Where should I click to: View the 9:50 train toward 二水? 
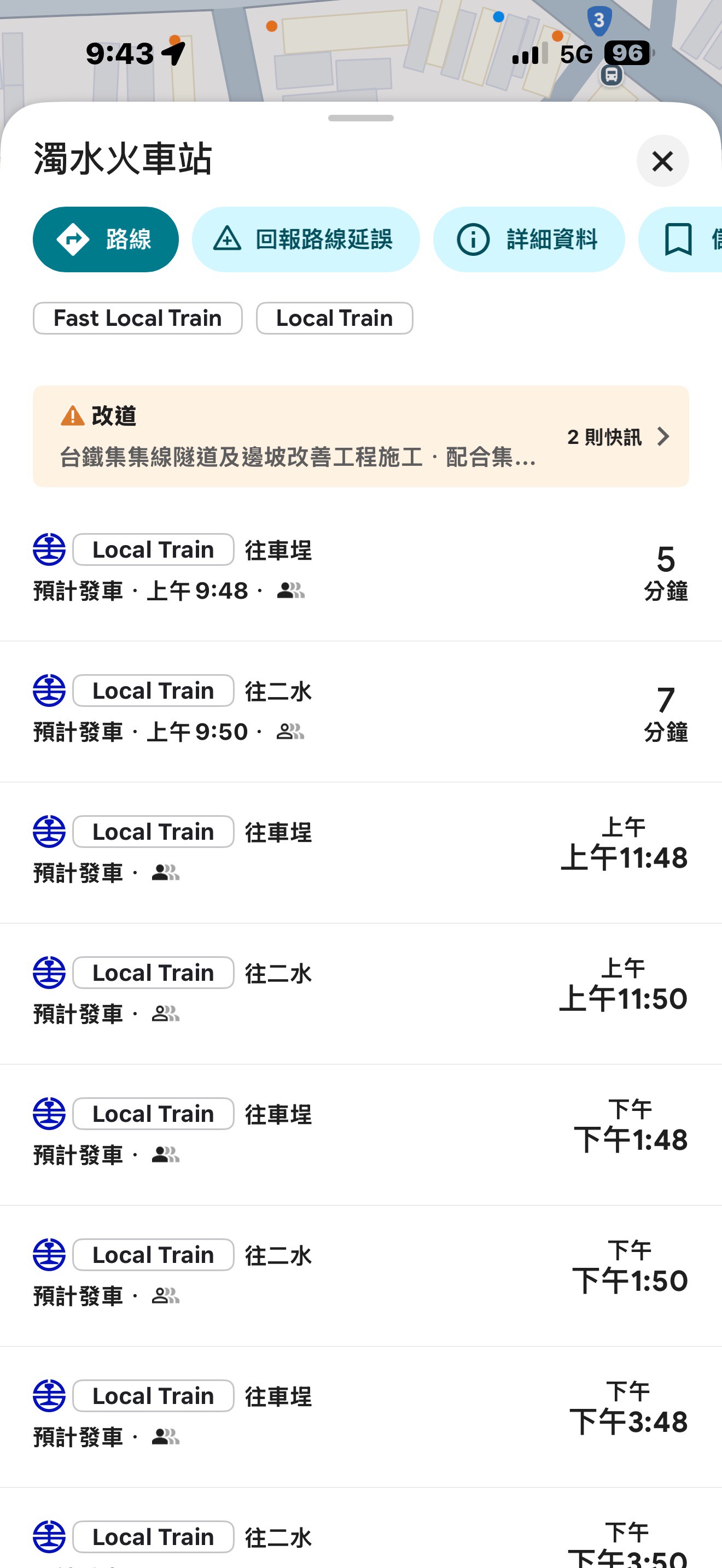[x=360, y=711]
